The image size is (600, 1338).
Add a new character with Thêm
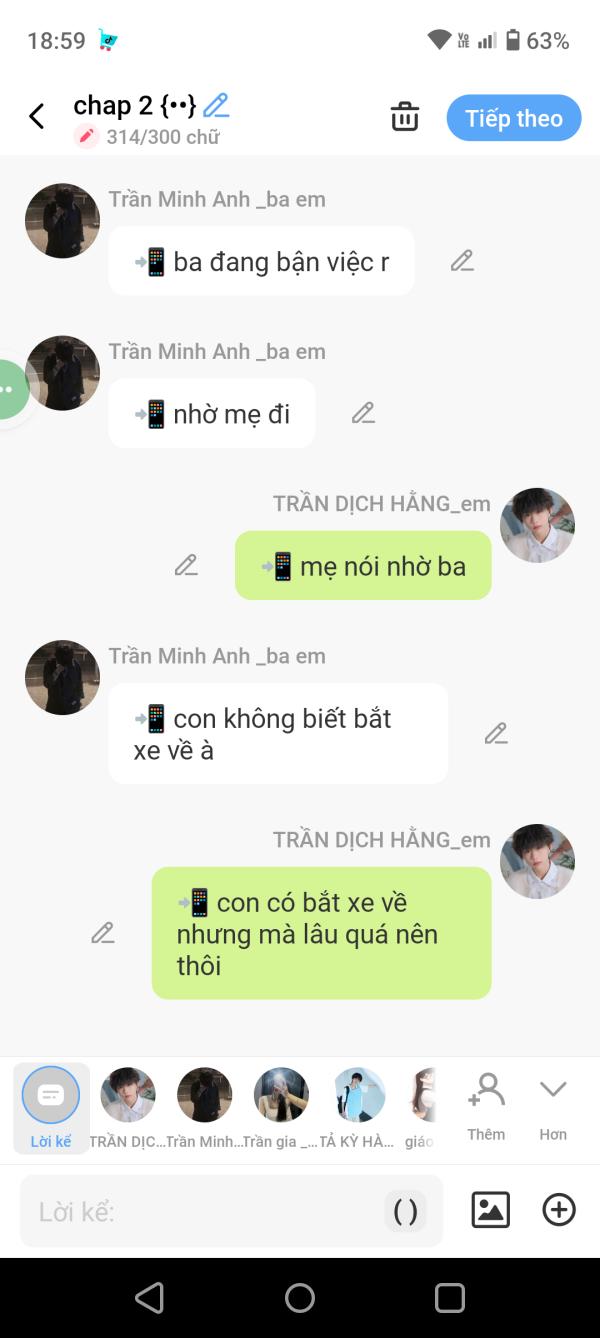486,1106
